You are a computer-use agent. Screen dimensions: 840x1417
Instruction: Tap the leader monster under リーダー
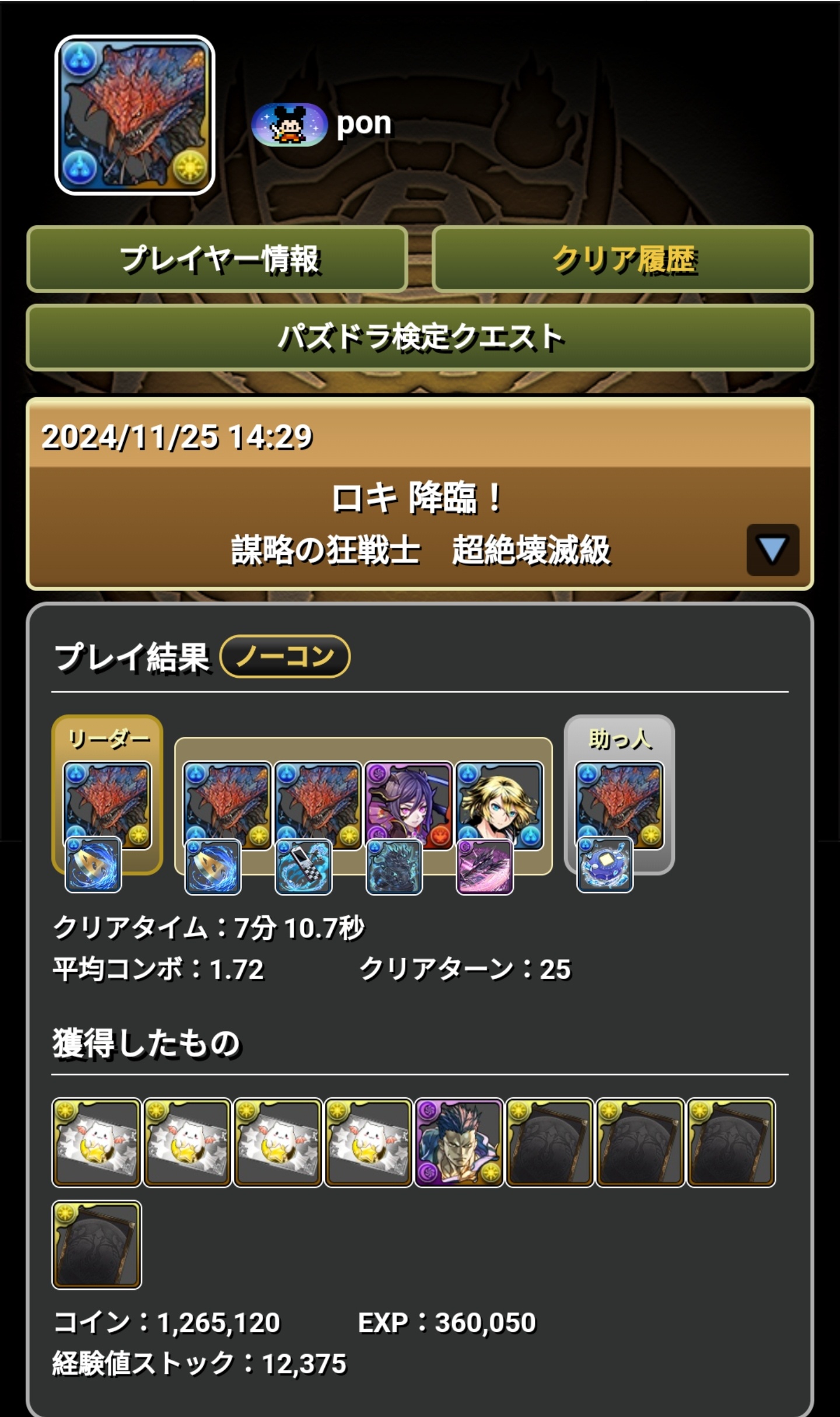pyautogui.click(x=107, y=804)
